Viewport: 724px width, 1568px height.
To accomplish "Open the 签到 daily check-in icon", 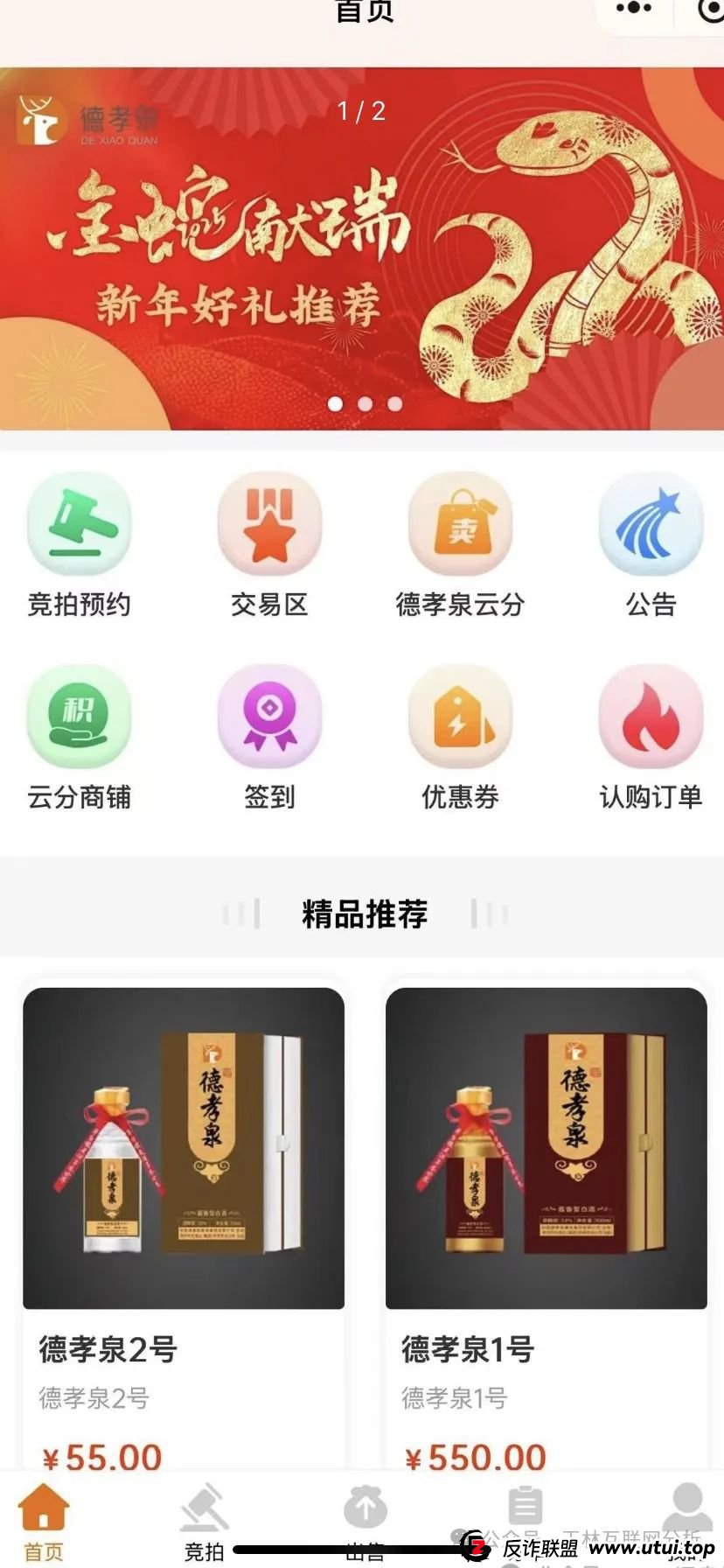I will pyautogui.click(x=269, y=716).
